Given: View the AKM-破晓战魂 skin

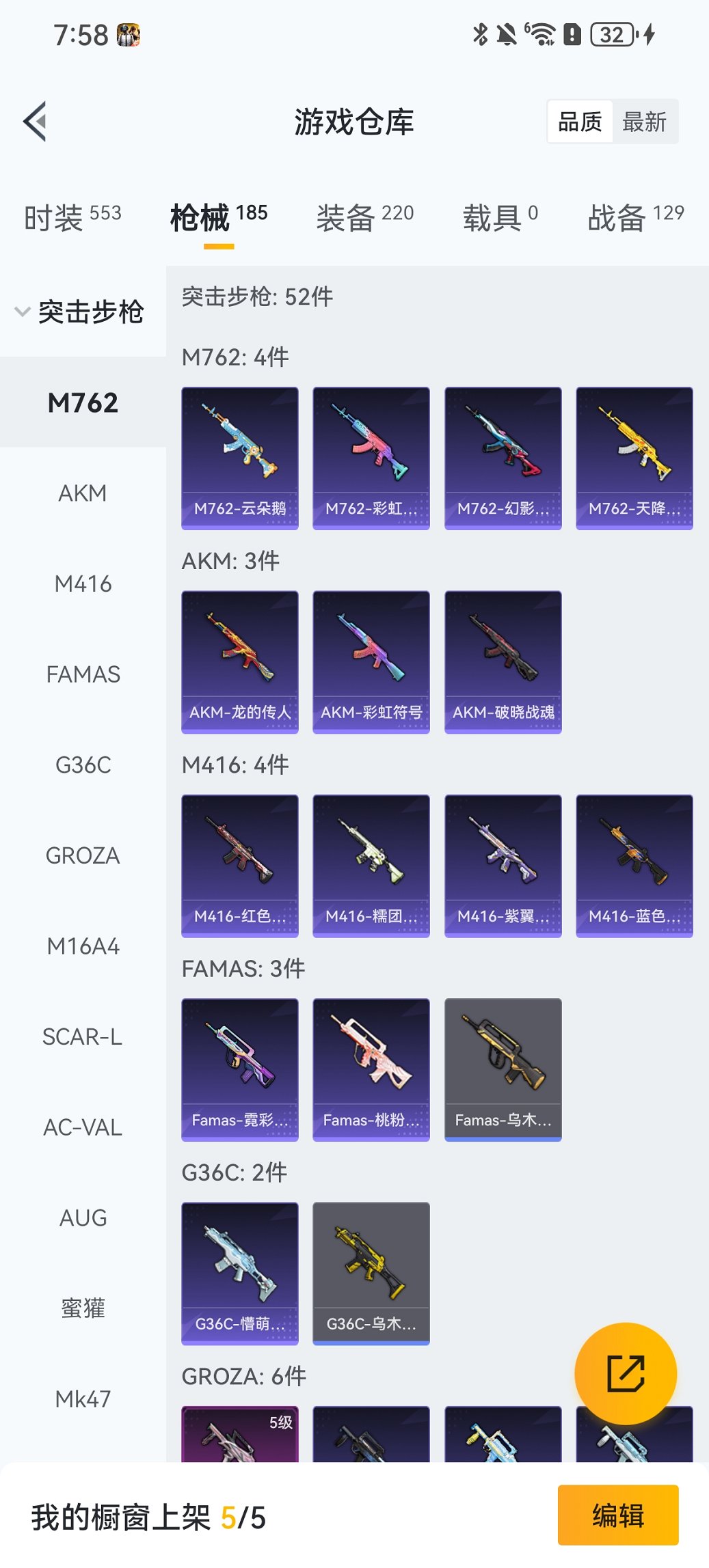Looking at the screenshot, I should click(503, 661).
